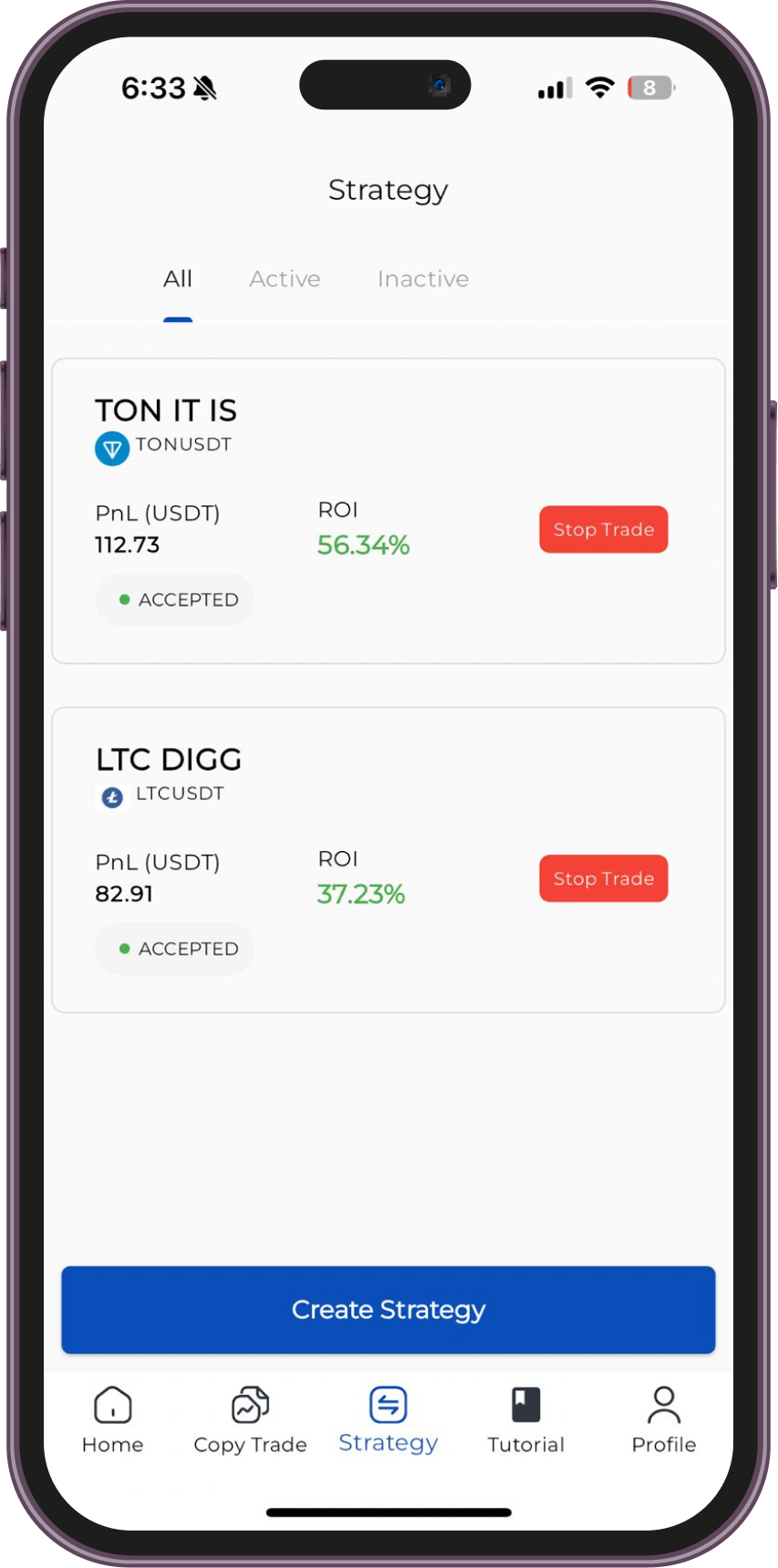Stop trade for LTC DIGG strategy
778x1568 pixels.
(603, 878)
